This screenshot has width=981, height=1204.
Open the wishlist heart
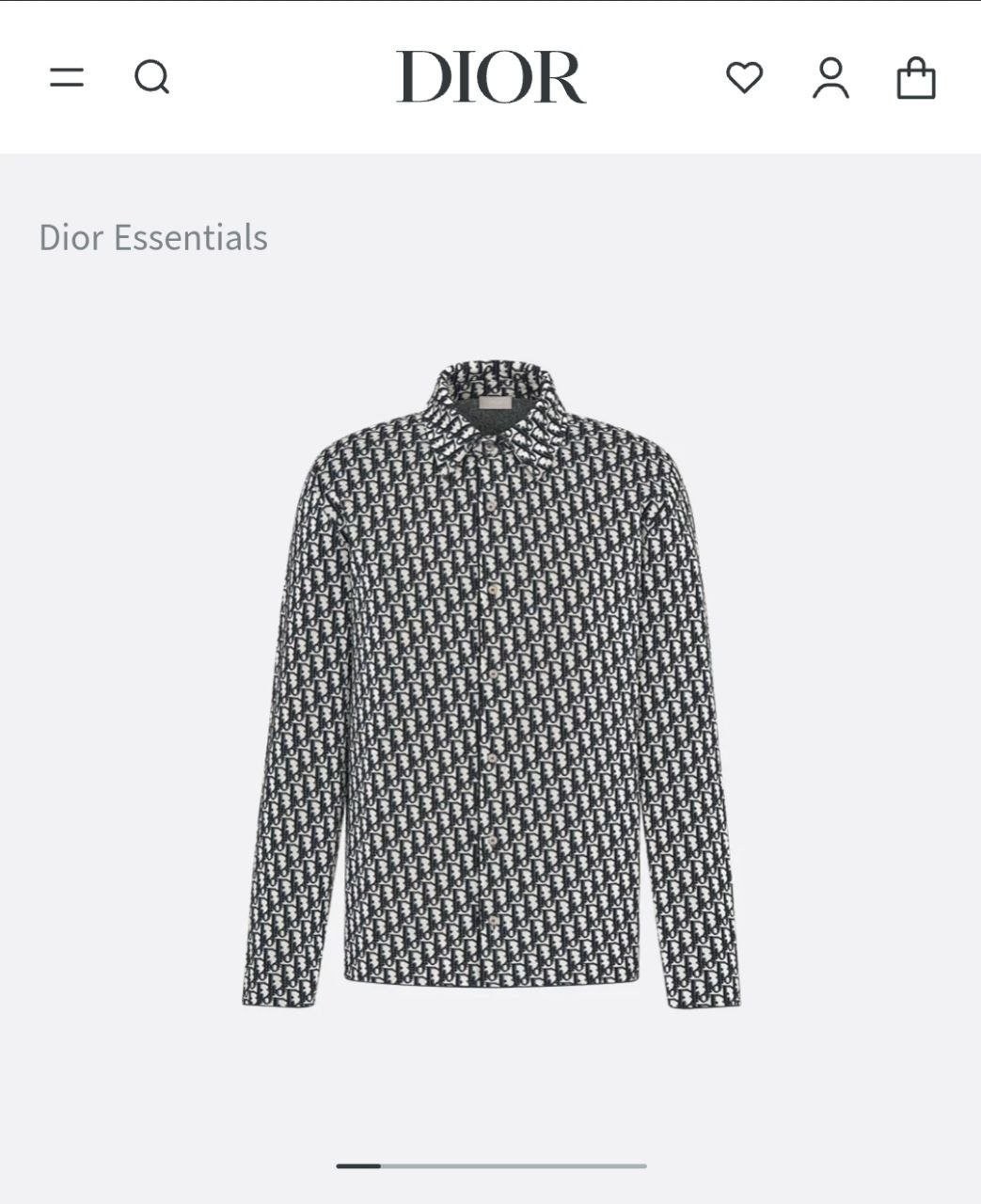(744, 77)
